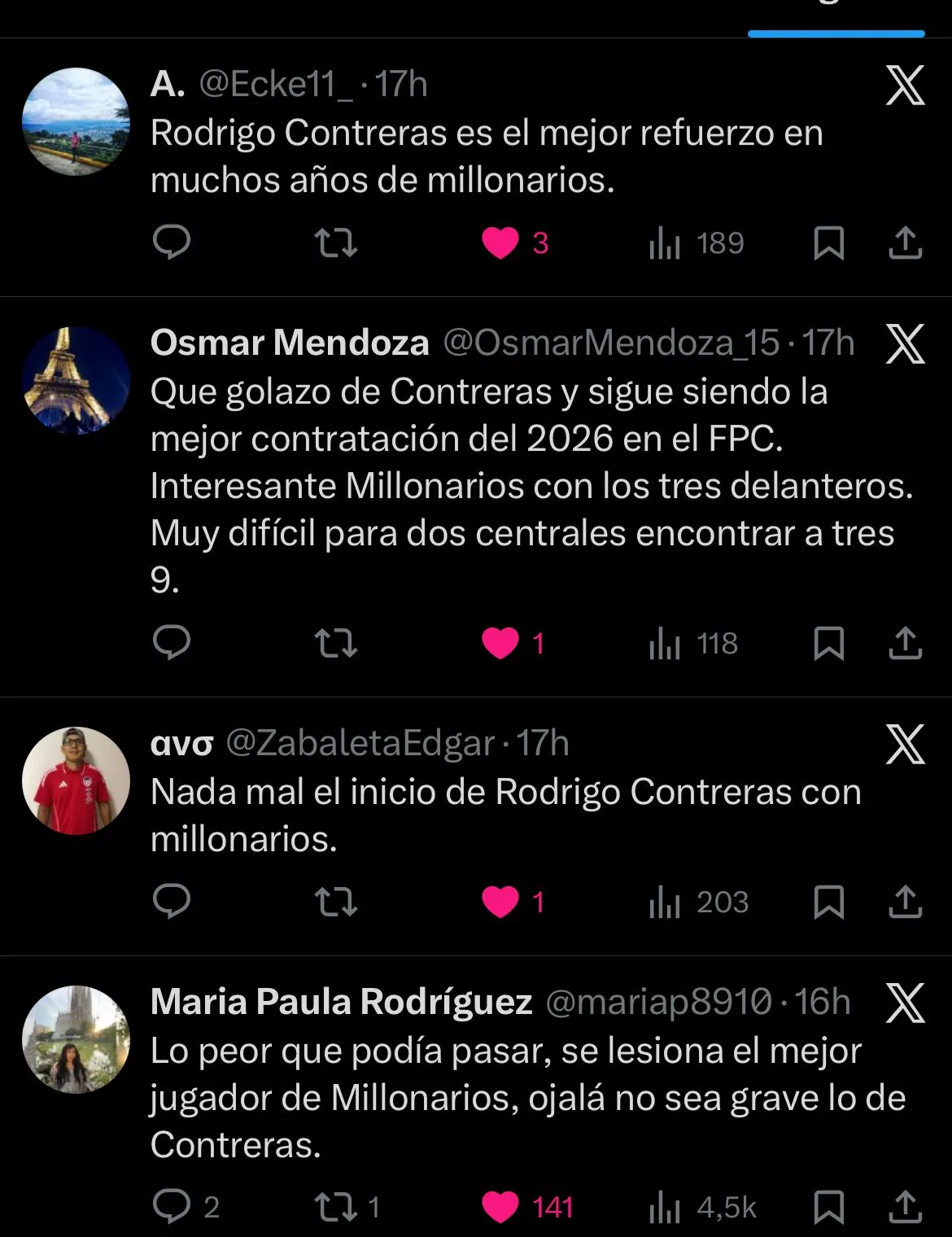Bookmark the @Ecke11_ tweet
The image size is (952, 1237).
click(828, 243)
